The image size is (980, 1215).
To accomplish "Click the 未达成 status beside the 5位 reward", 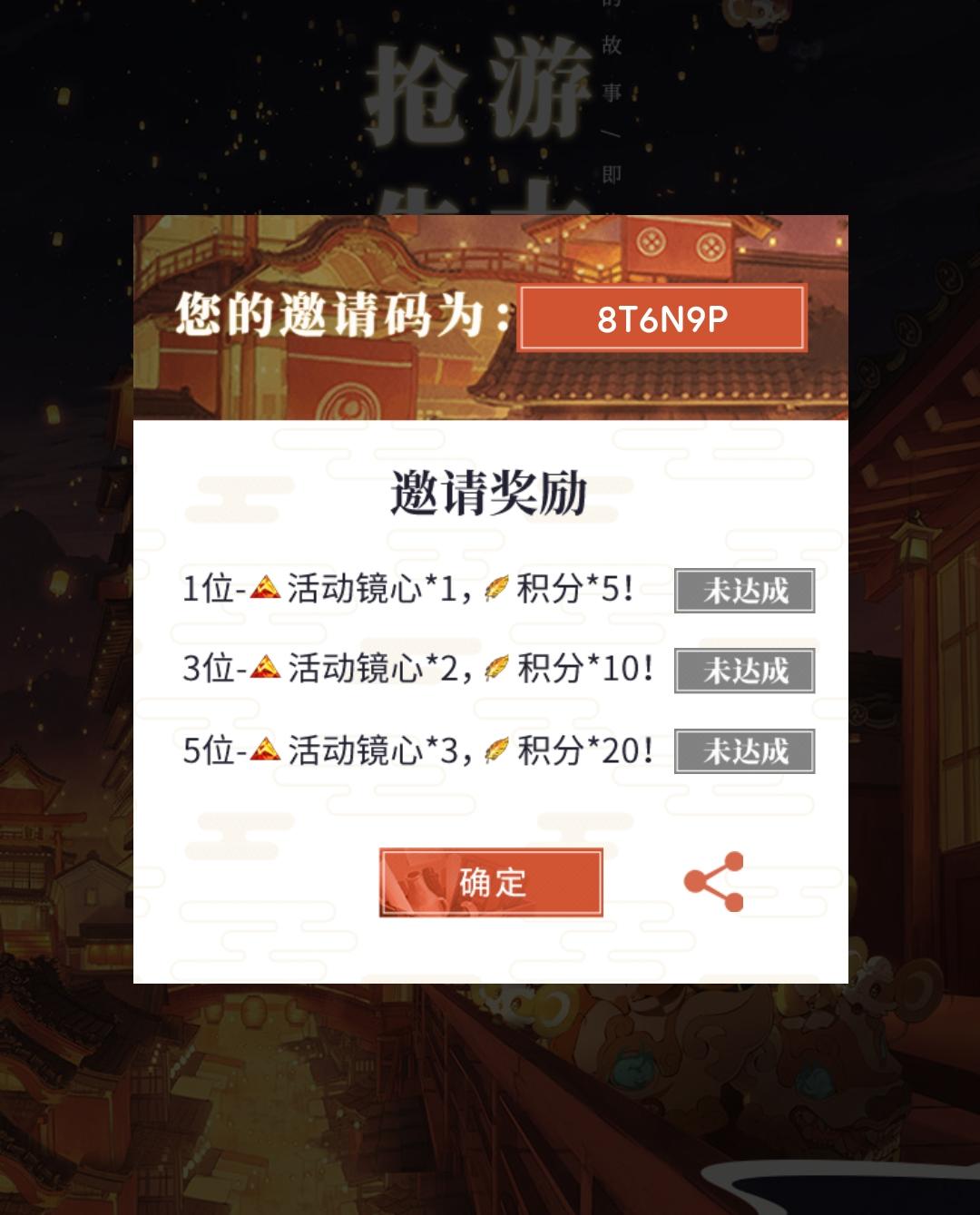I will 744,750.
